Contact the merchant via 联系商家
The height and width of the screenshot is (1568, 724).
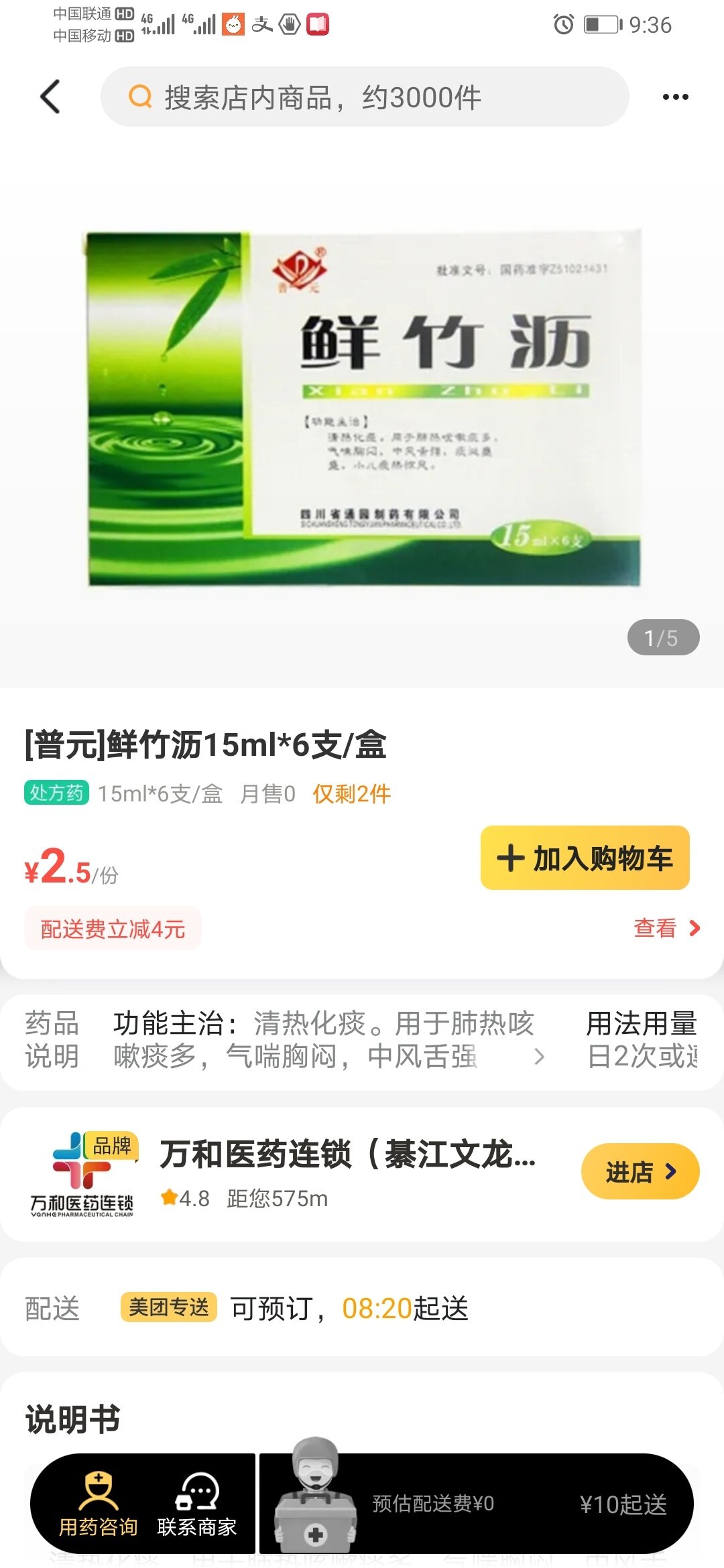pos(197,1504)
